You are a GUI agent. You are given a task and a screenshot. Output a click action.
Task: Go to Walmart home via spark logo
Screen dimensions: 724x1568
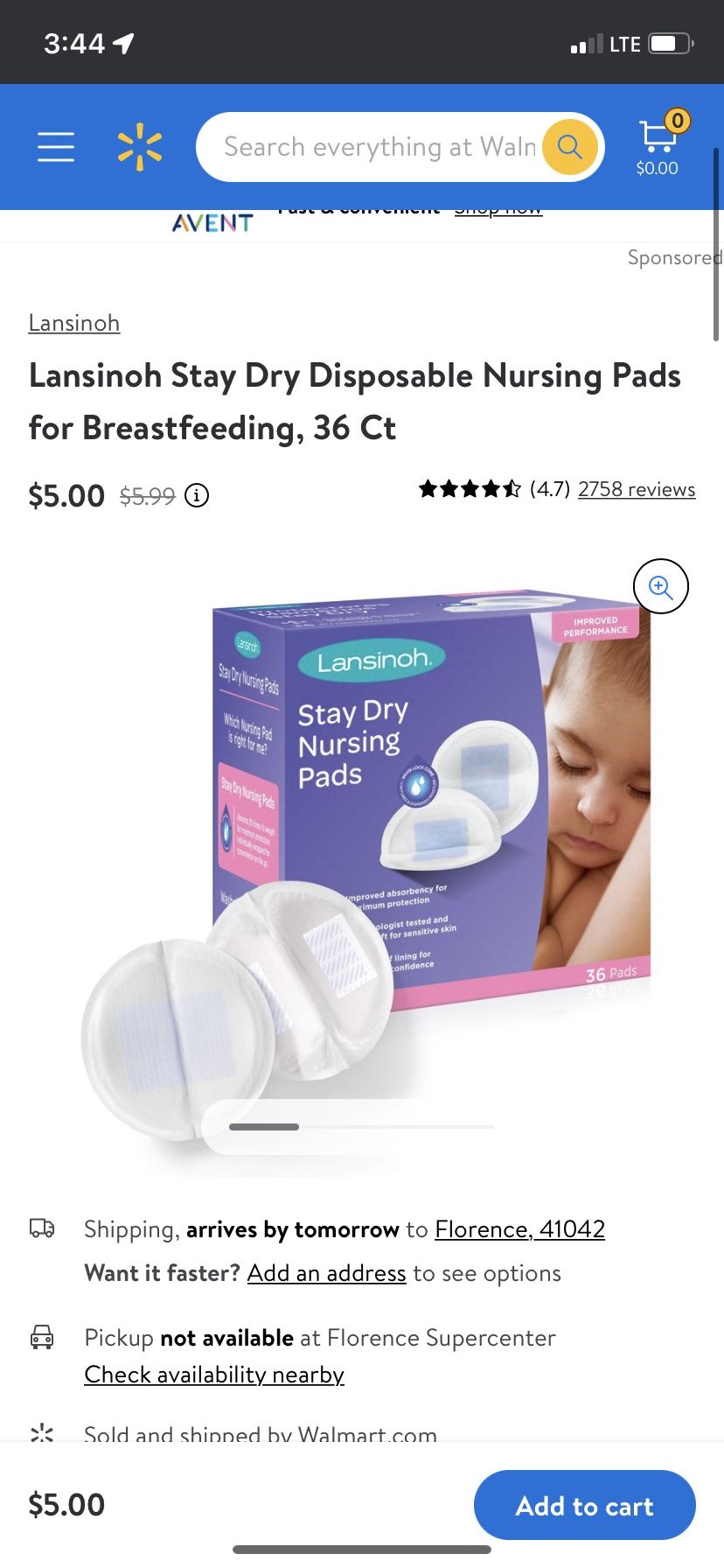[x=140, y=147]
